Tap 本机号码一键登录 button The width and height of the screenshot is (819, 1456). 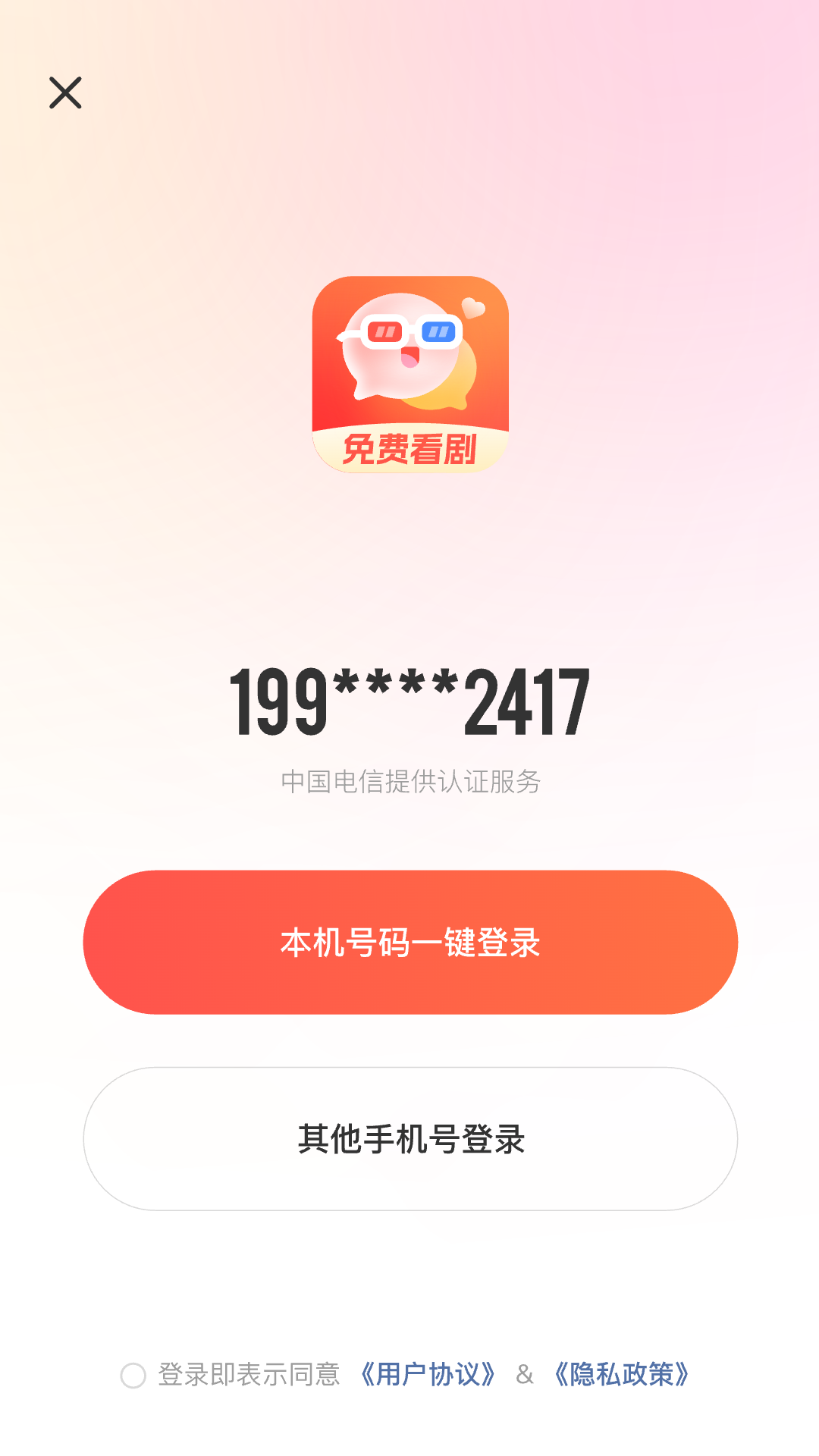point(409,942)
